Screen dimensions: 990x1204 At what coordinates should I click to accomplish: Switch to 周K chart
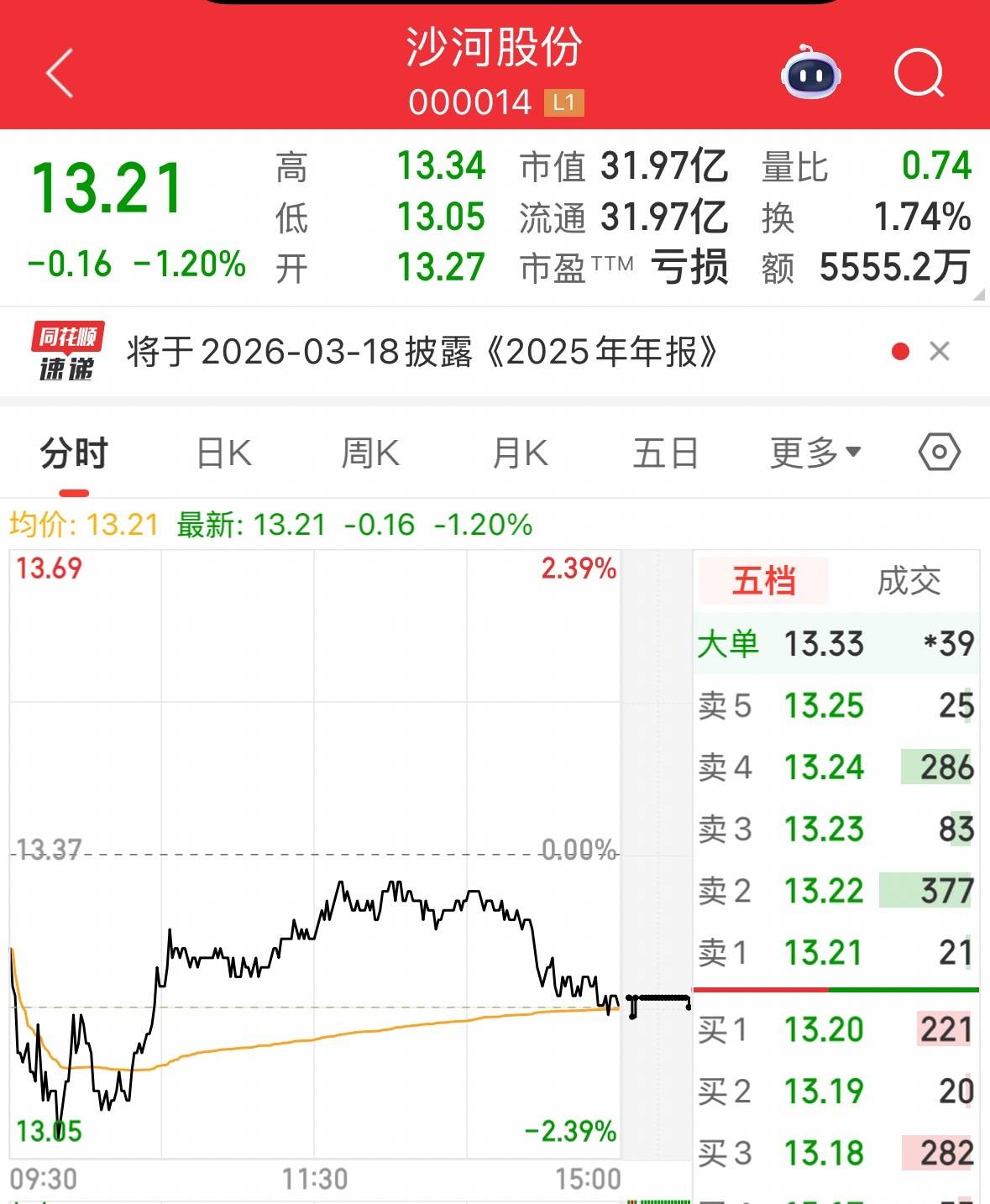[x=370, y=454]
